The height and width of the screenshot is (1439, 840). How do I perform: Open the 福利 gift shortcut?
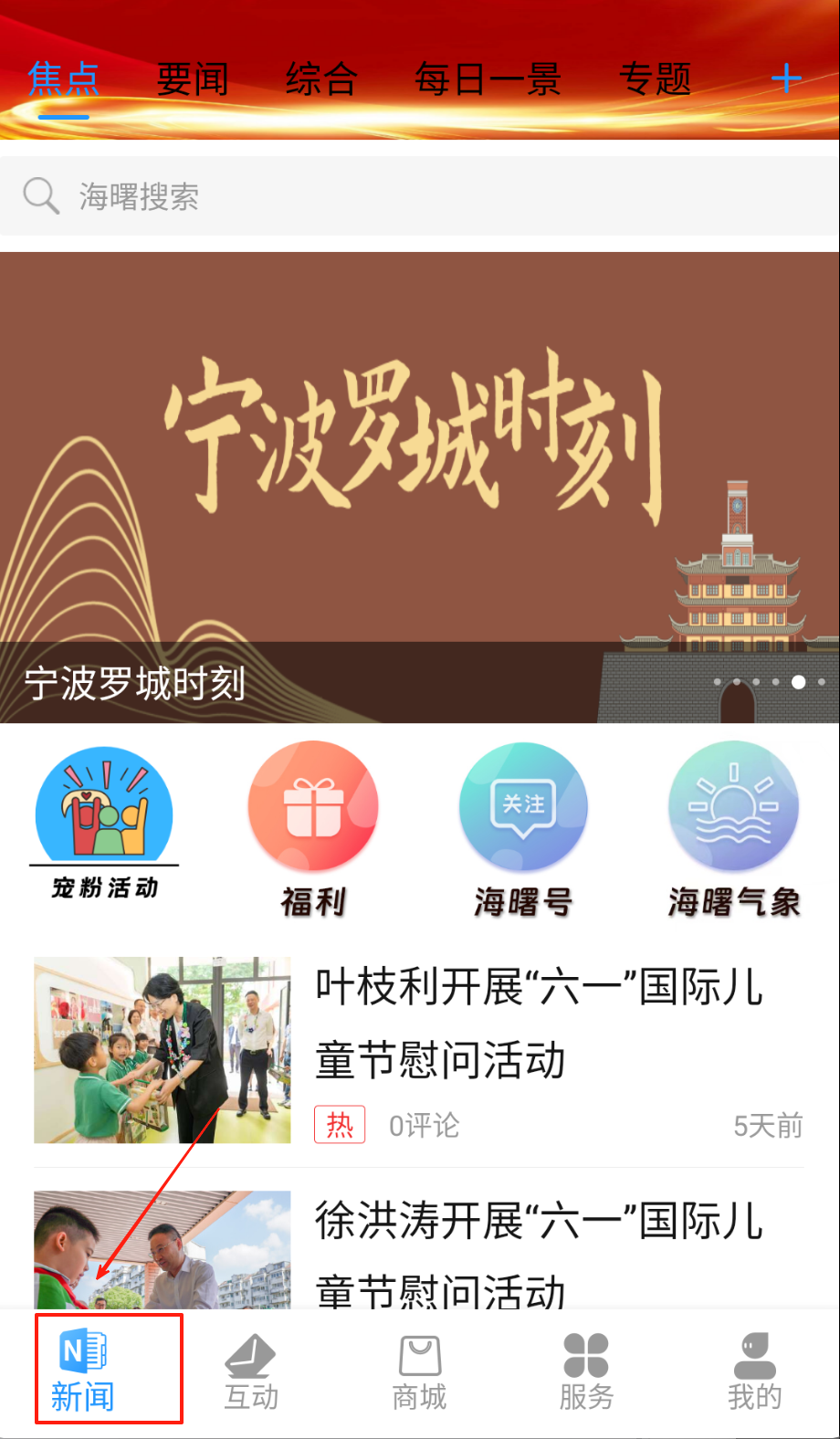pos(313,828)
